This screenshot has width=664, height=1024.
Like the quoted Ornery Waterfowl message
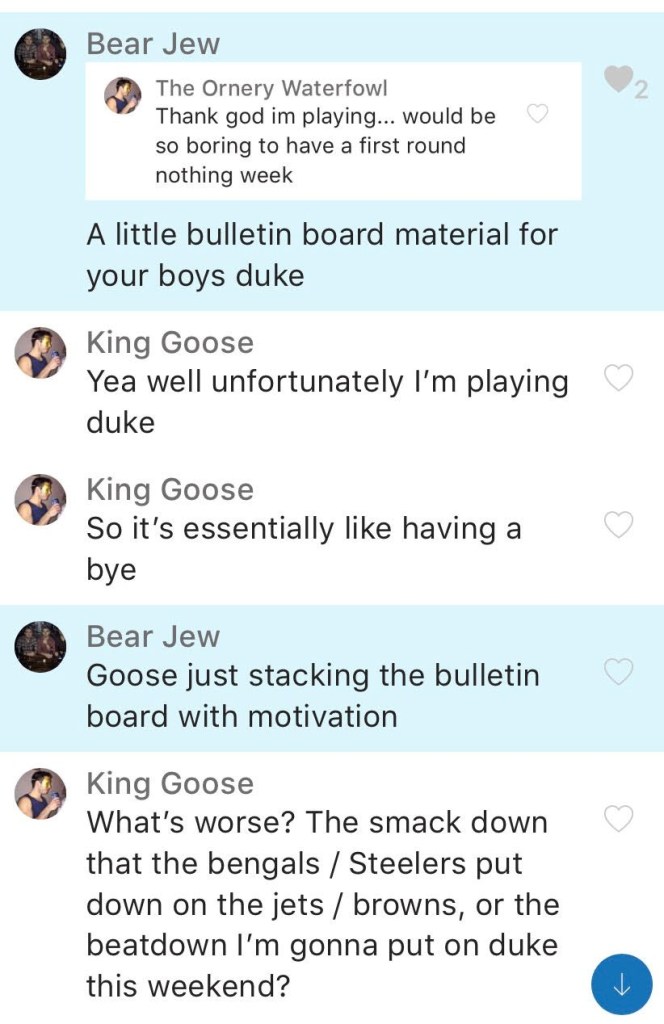537,114
